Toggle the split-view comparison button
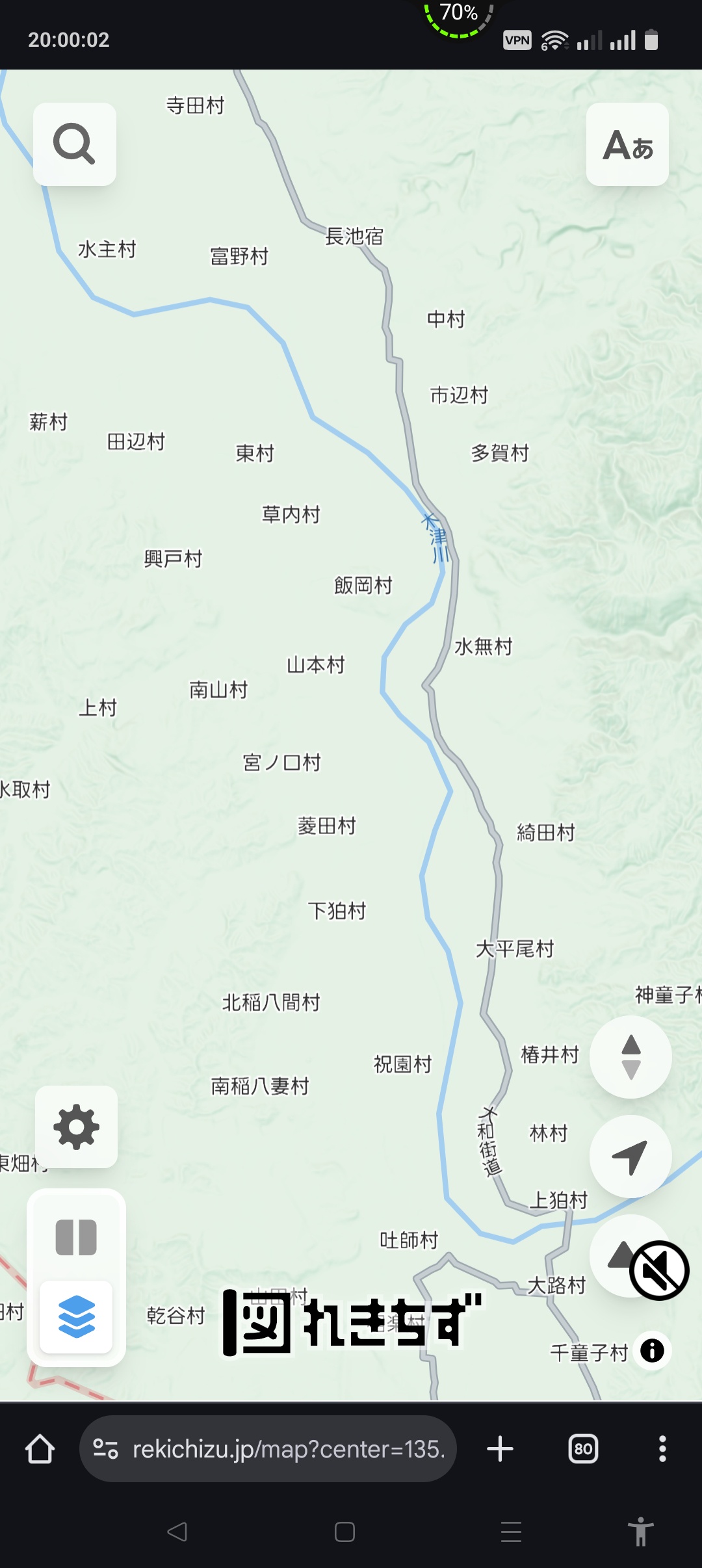Image resolution: width=702 pixels, height=1568 pixels. (x=76, y=1236)
